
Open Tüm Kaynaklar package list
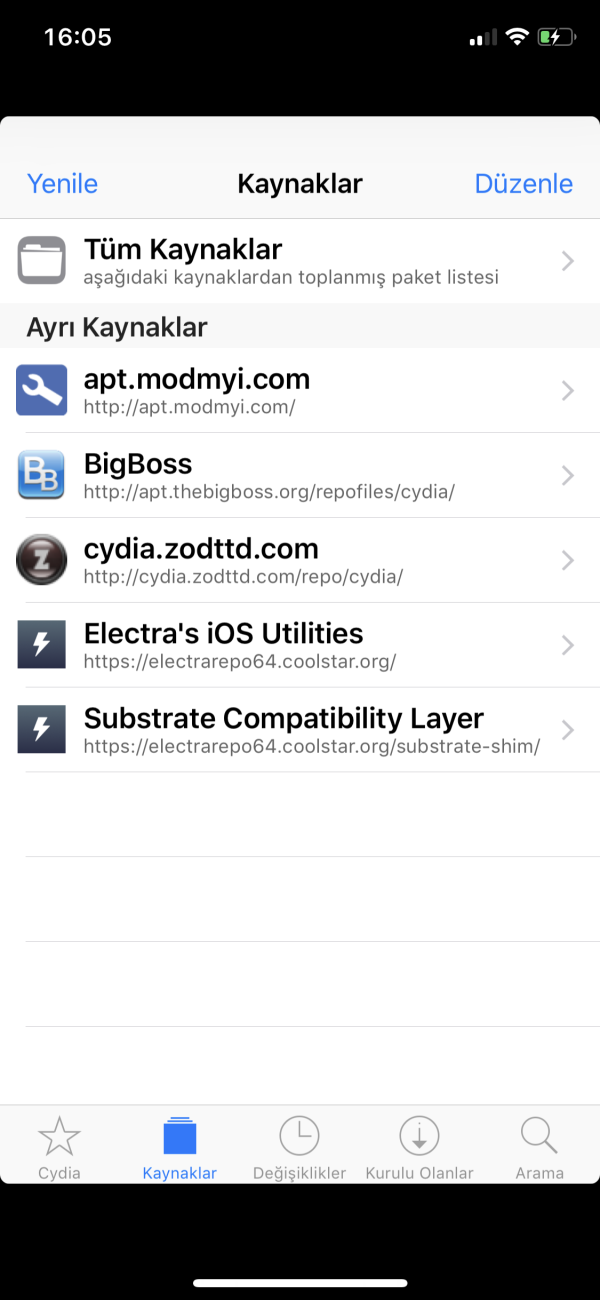click(300, 261)
